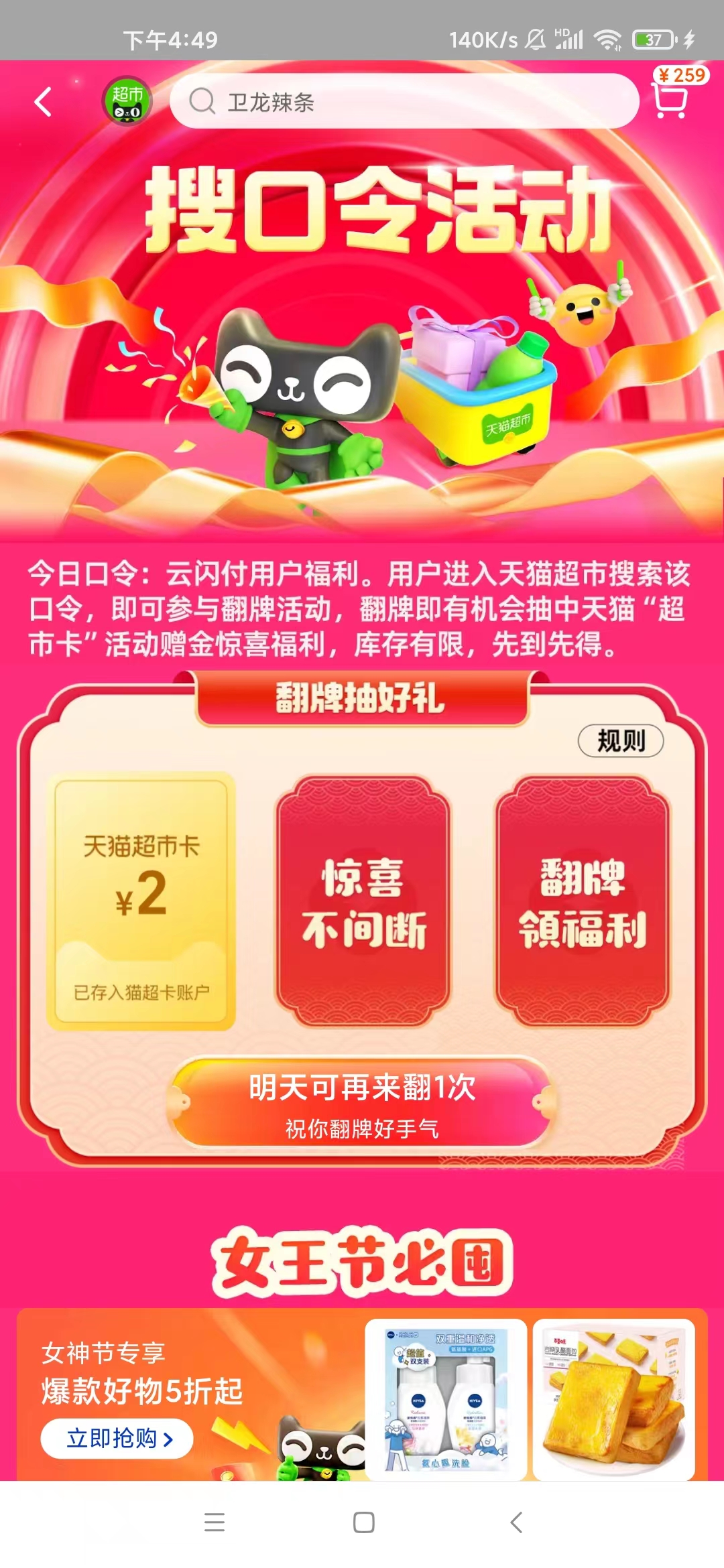Open the Tmall Supermarket round logo
Image resolution: width=724 pixels, height=1568 pixels.
tap(127, 102)
